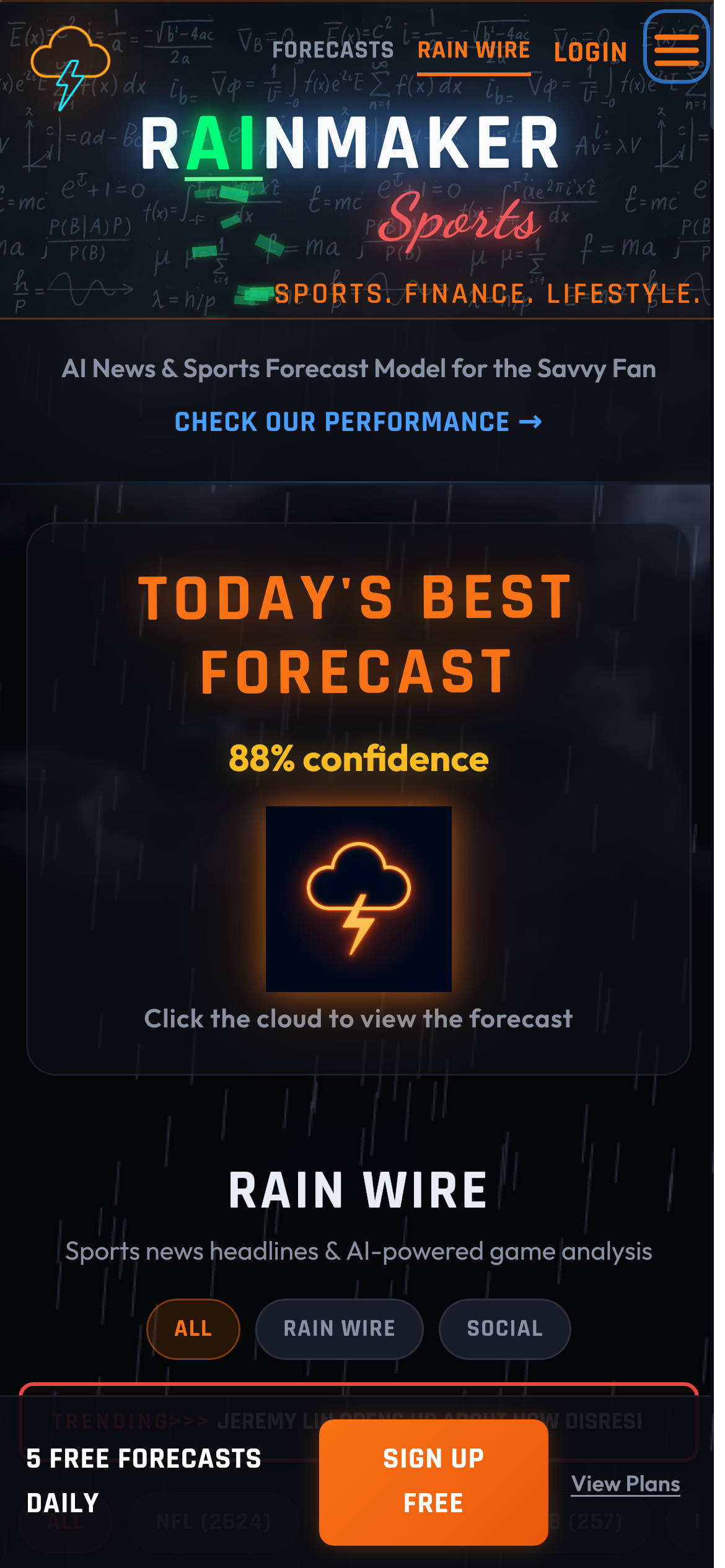The image size is (725, 1568).
Task: Filter news by the Rain Wire chip
Action: [x=339, y=1328]
